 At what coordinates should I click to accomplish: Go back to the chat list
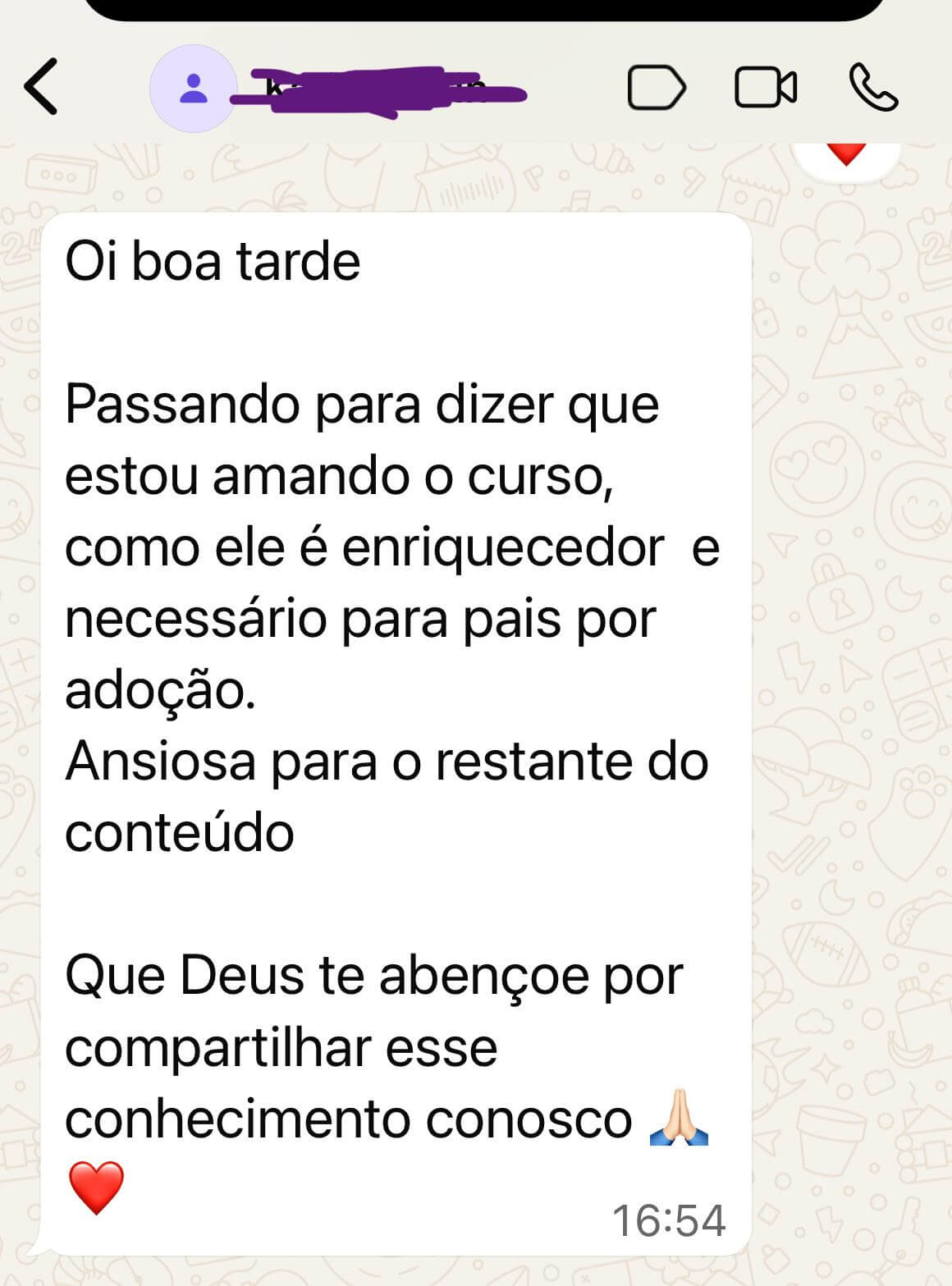(x=41, y=86)
